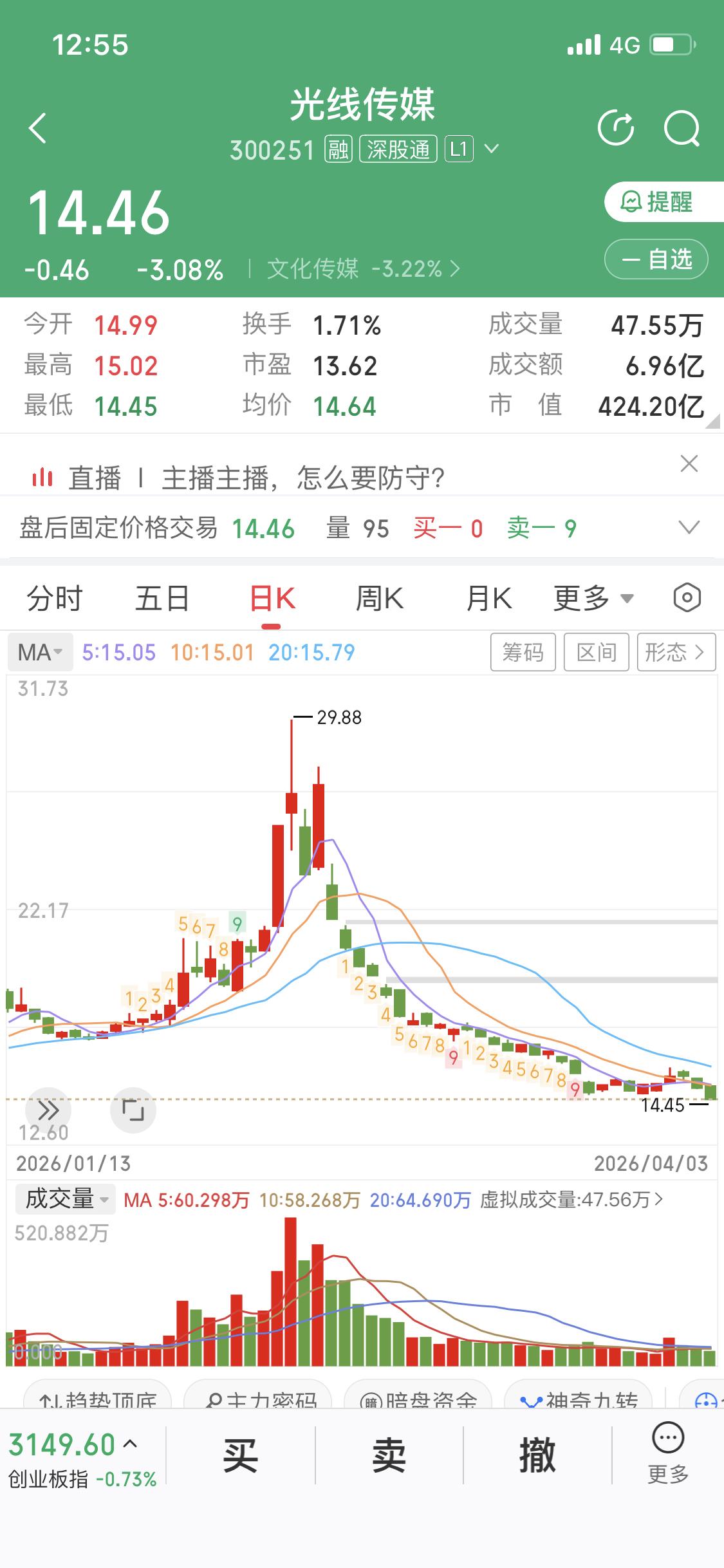Toggle the 筹码 chip distribution overlay
This screenshot has width=724, height=1568.
523,651
